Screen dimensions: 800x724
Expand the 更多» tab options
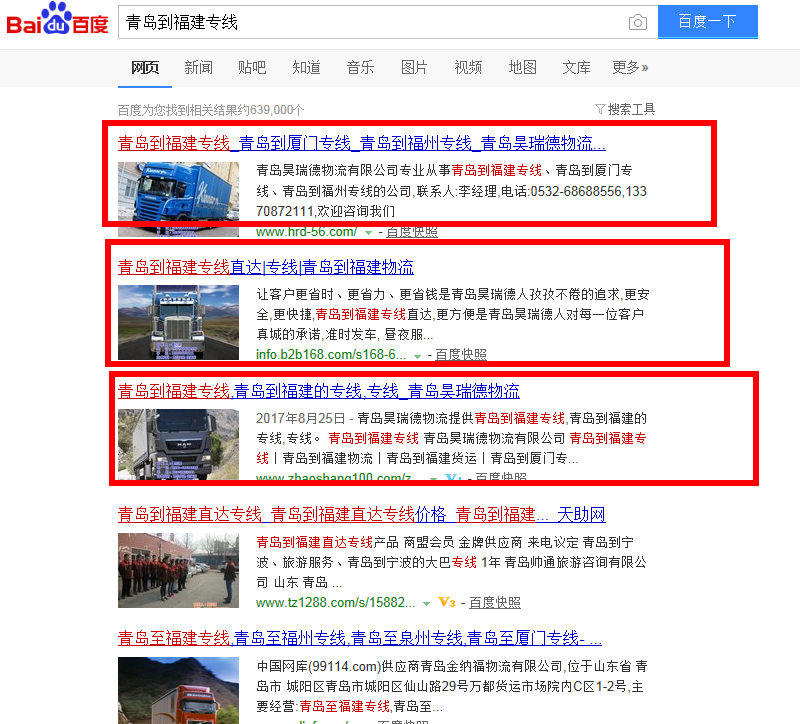point(630,68)
